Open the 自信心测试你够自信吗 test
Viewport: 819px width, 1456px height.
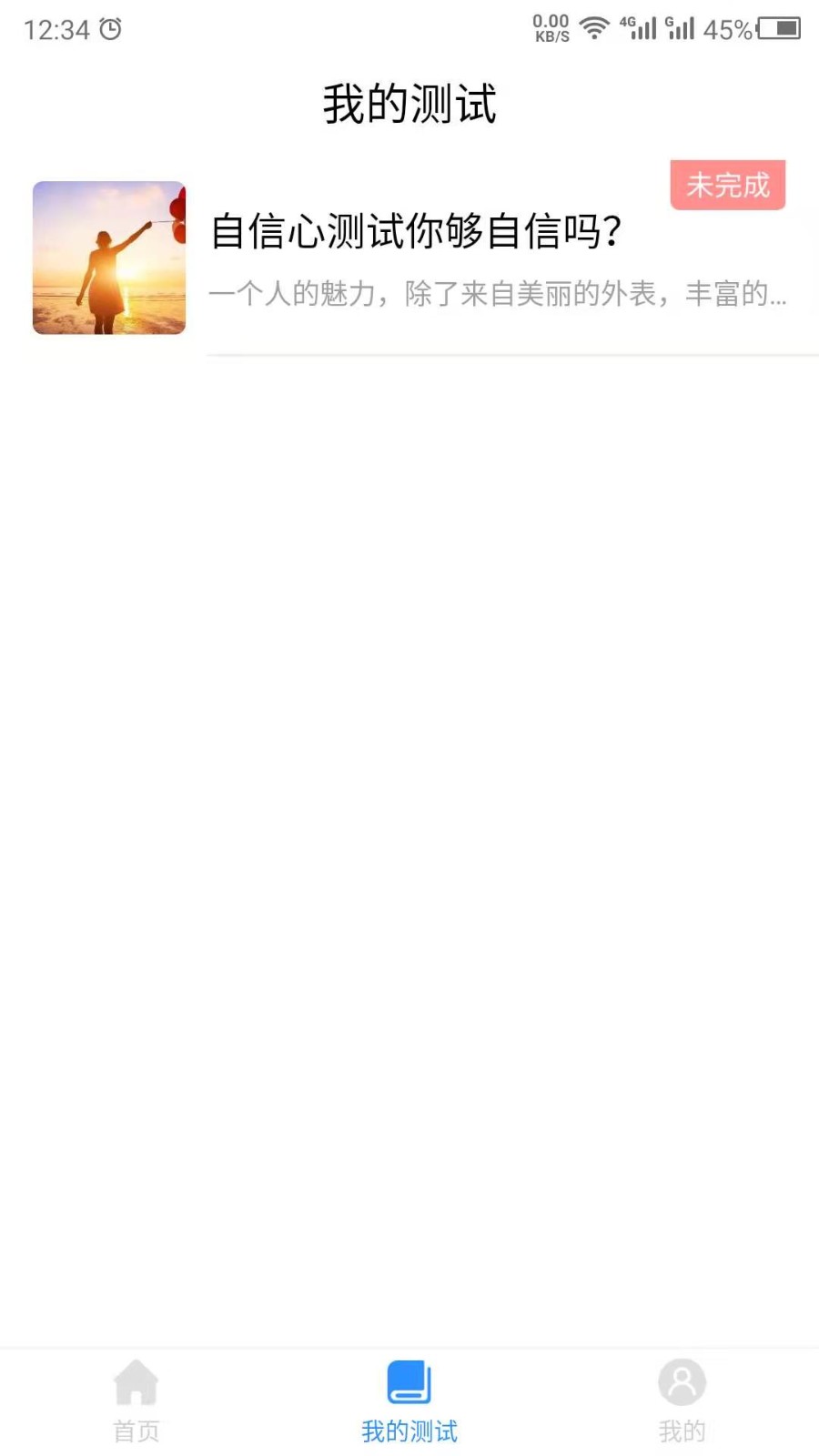click(415, 232)
